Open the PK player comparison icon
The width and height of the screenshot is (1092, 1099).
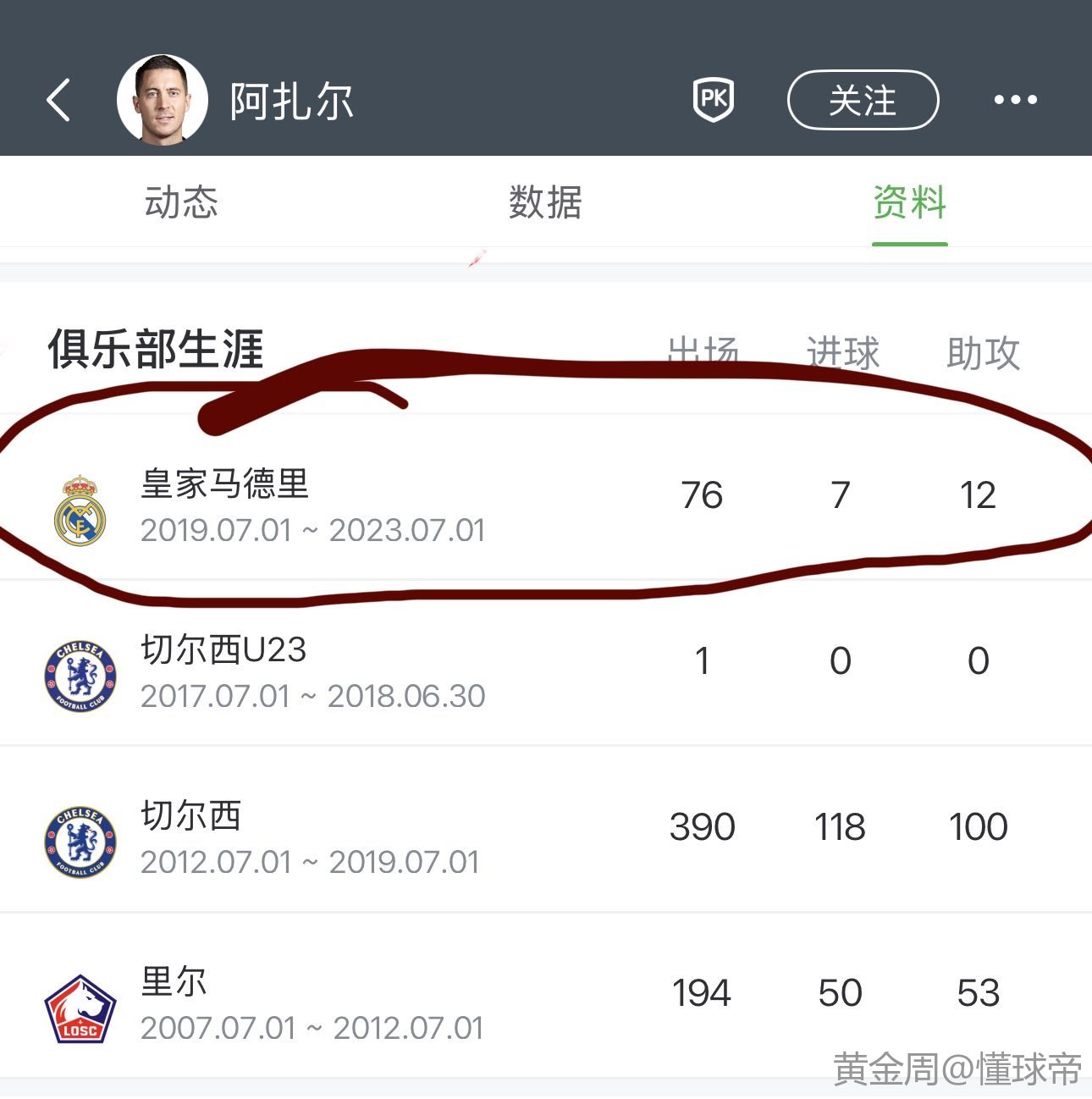(x=713, y=100)
